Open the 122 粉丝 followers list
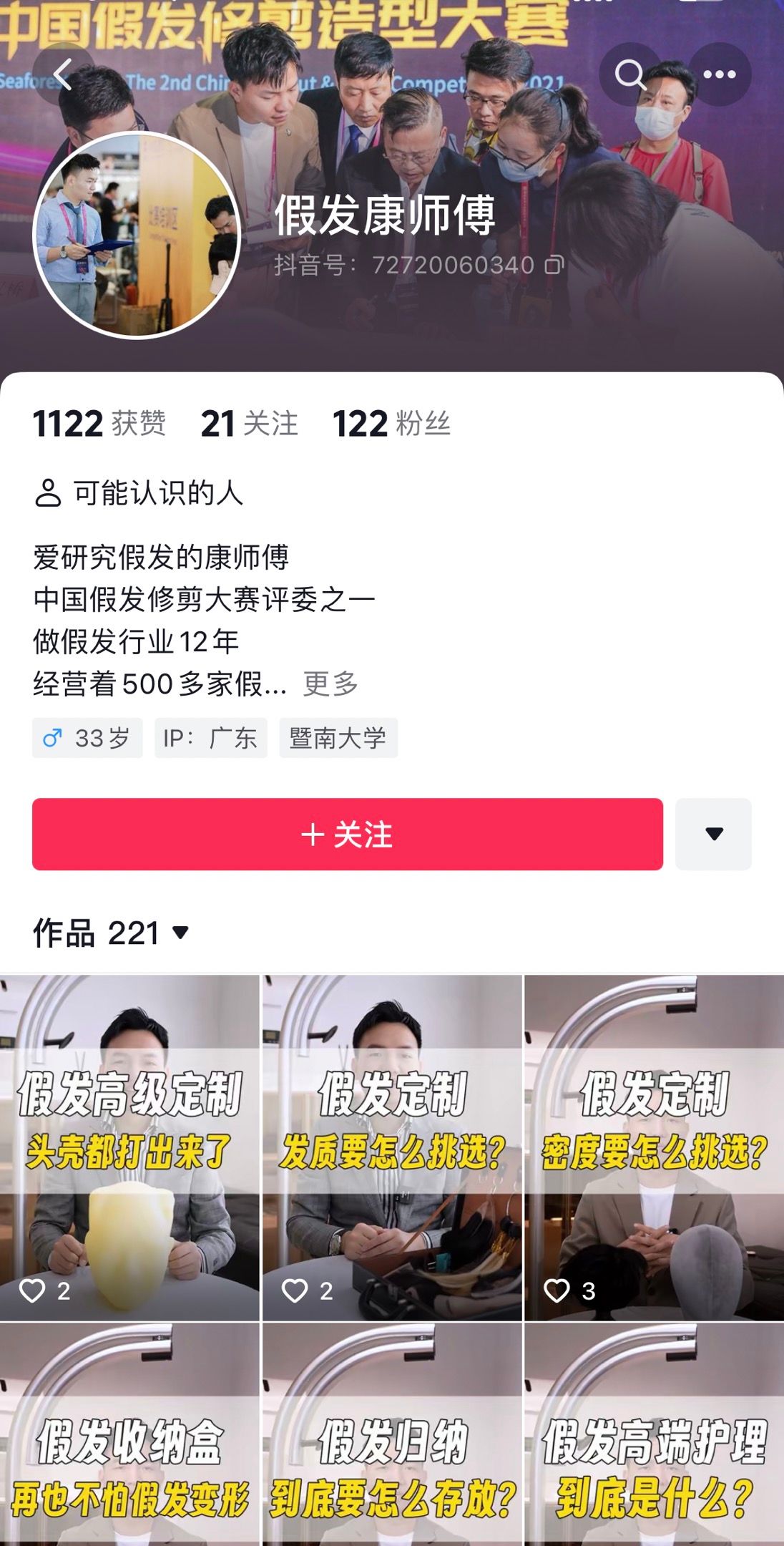 [x=391, y=424]
